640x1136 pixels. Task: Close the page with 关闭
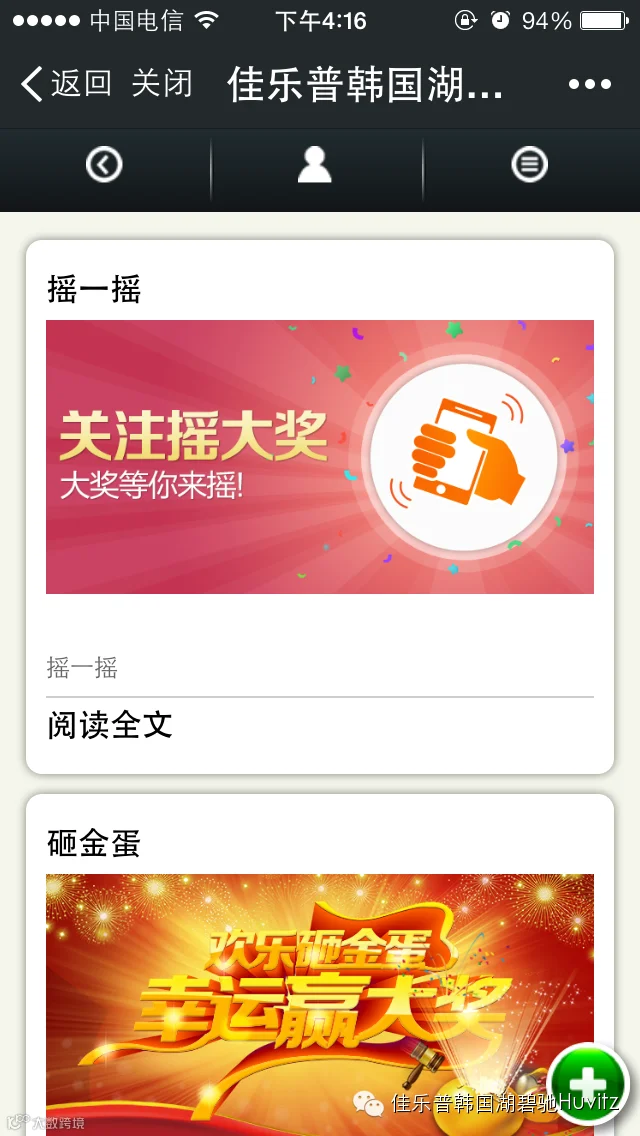(x=162, y=84)
